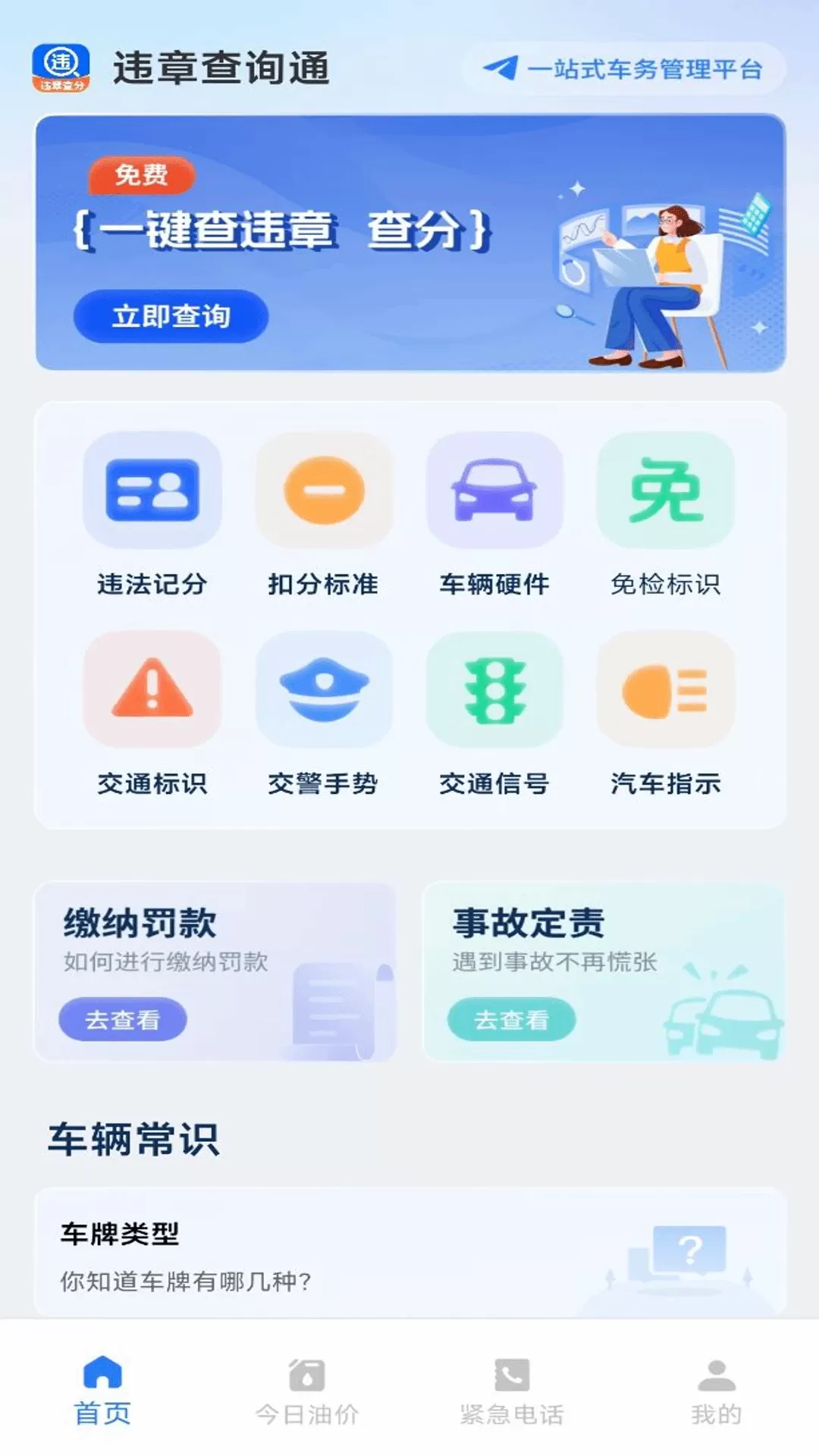Tap 去查看 on 事故定责 card
819x1456 pixels.
(x=512, y=1019)
